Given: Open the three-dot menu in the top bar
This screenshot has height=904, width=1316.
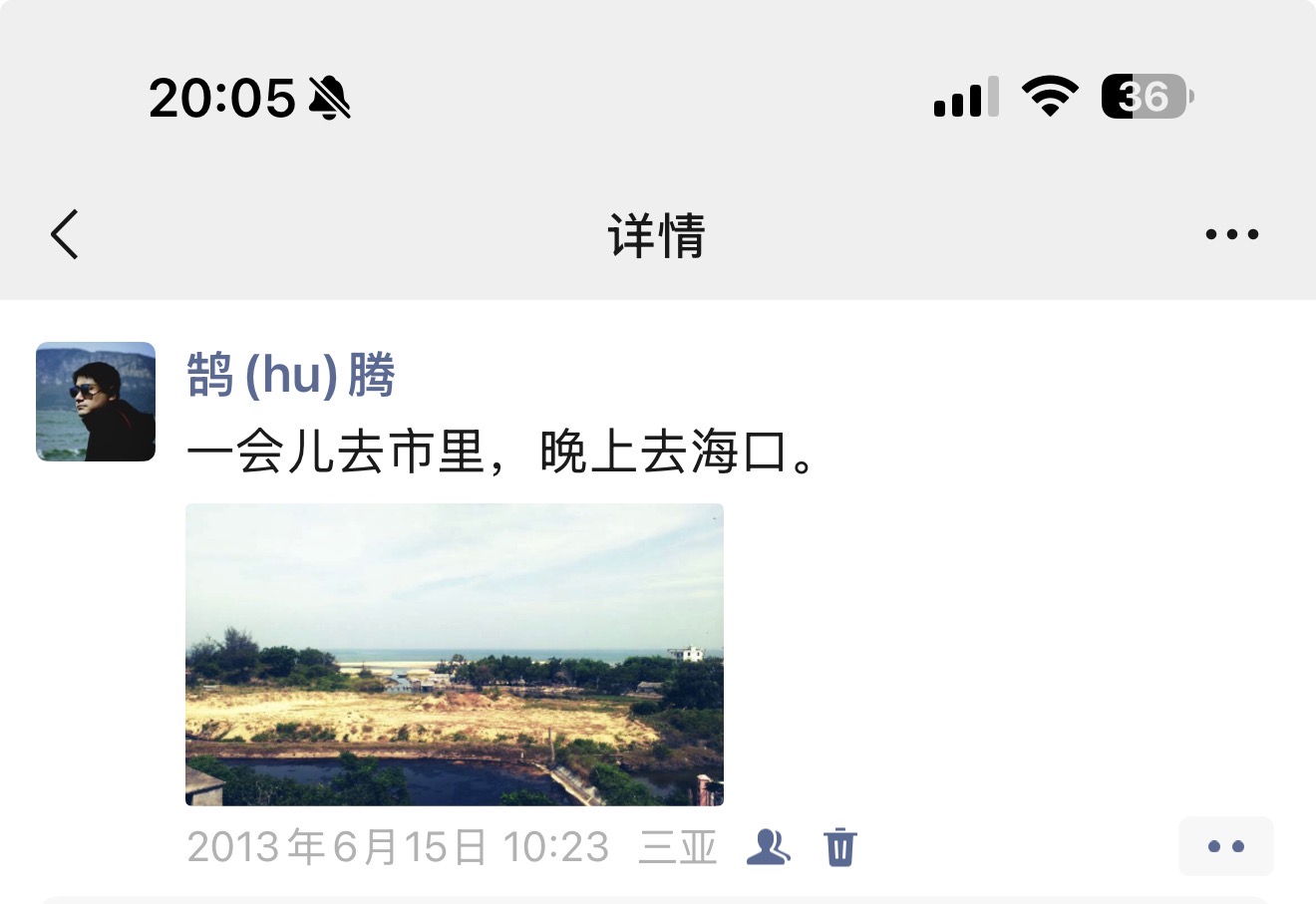Looking at the screenshot, I should [x=1231, y=235].
